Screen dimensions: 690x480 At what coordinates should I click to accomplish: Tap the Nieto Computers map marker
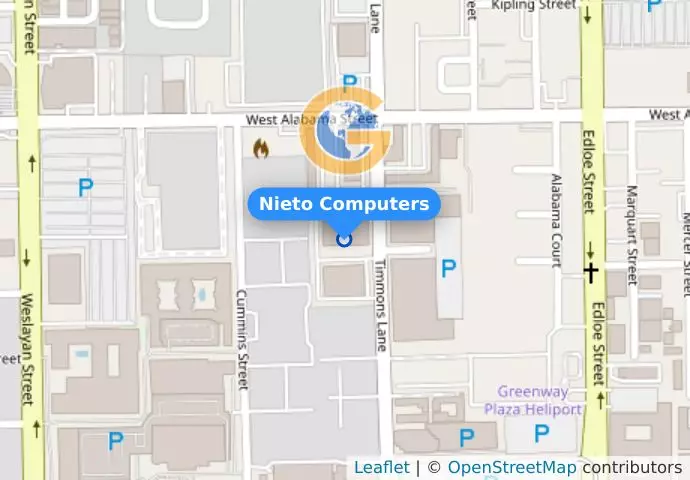pyautogui.click(x=344, y=239)
